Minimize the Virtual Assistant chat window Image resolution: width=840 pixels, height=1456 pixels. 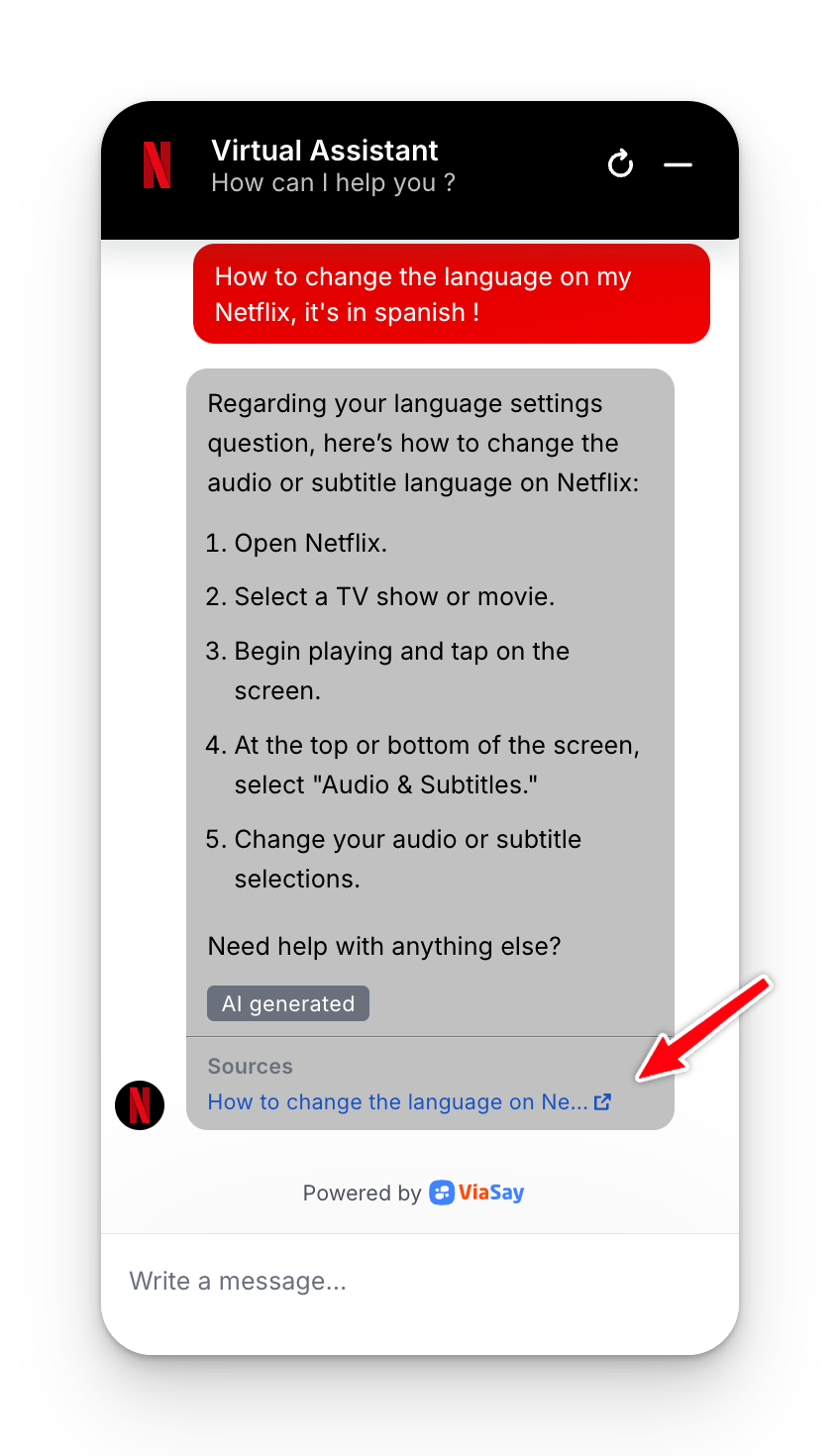pyautogui.click(x=678, y=164)
